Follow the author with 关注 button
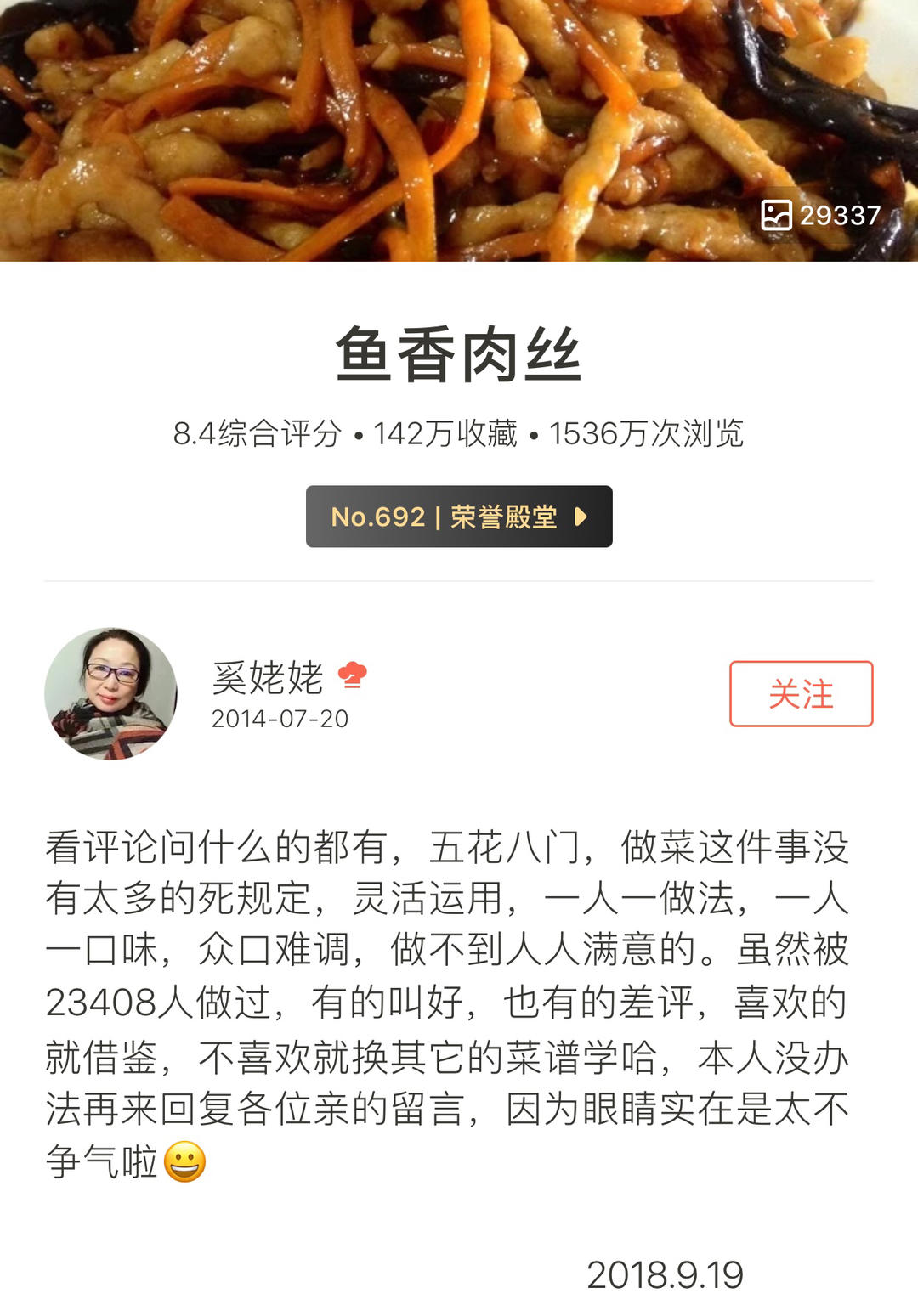This screenshot has width=918, height=1316. (801, 693)
